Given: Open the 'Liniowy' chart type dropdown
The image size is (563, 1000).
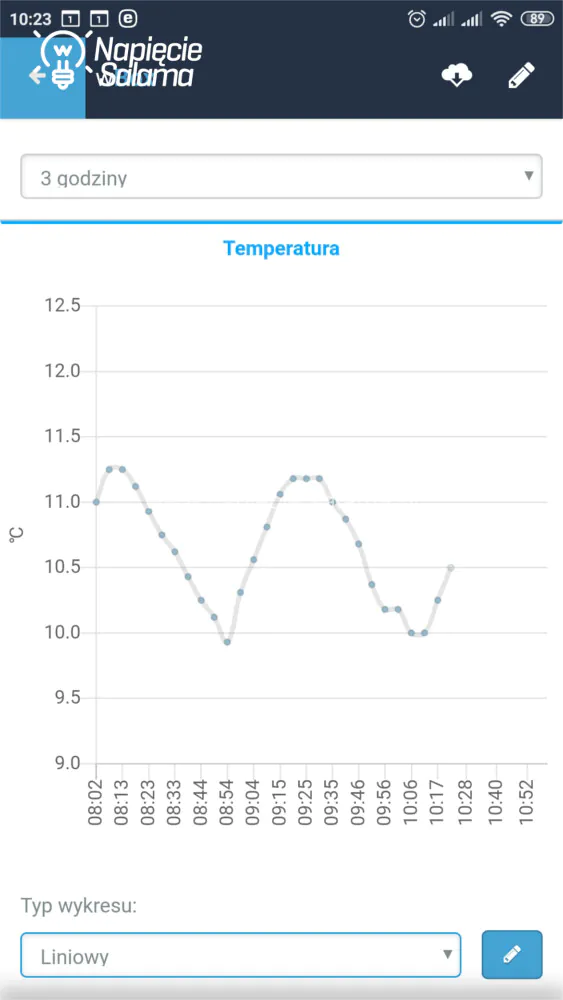Looking at the screenshot, I should [240, 955].
